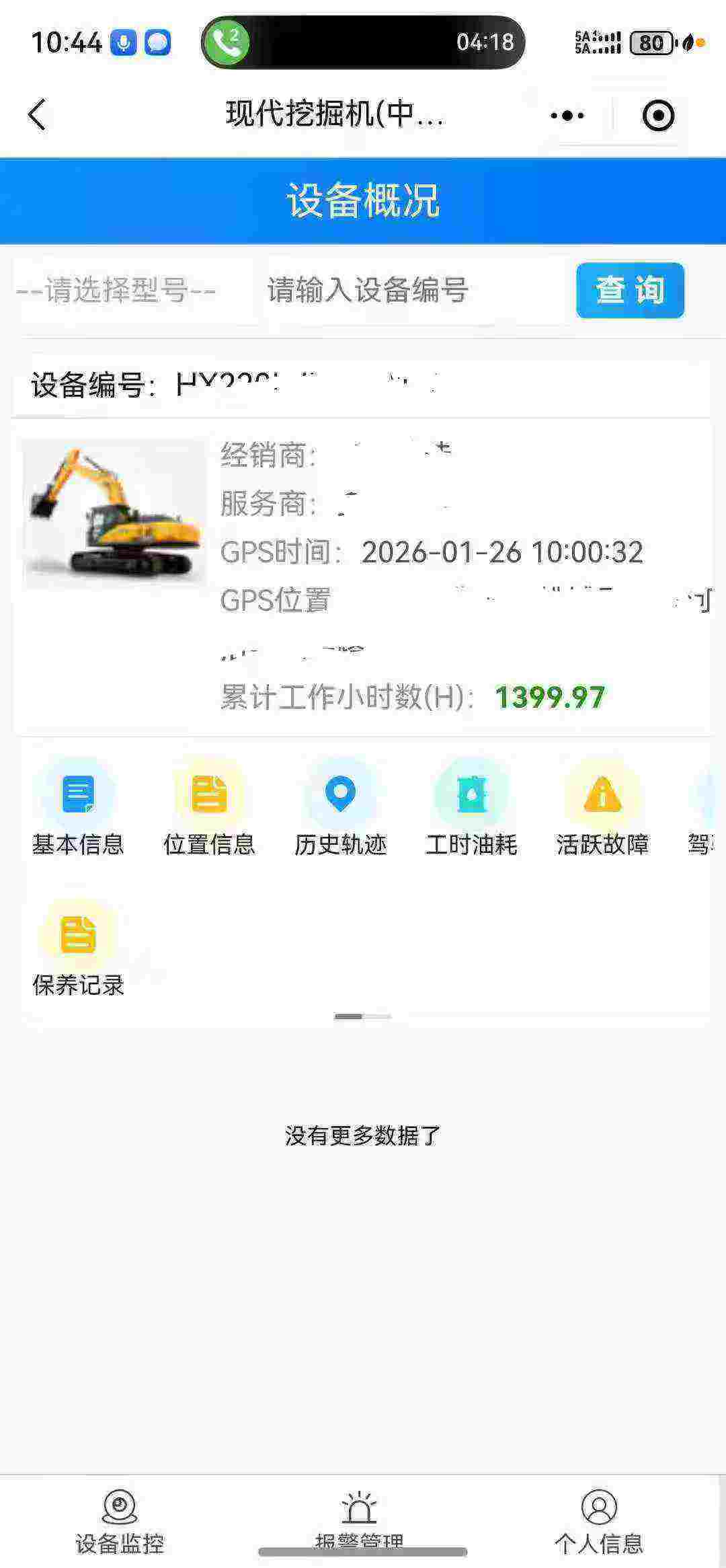Select the 工时油耗 fuel consumption icon
Viewport: 726px width, 1568px height.
click(x=471, y=797)
